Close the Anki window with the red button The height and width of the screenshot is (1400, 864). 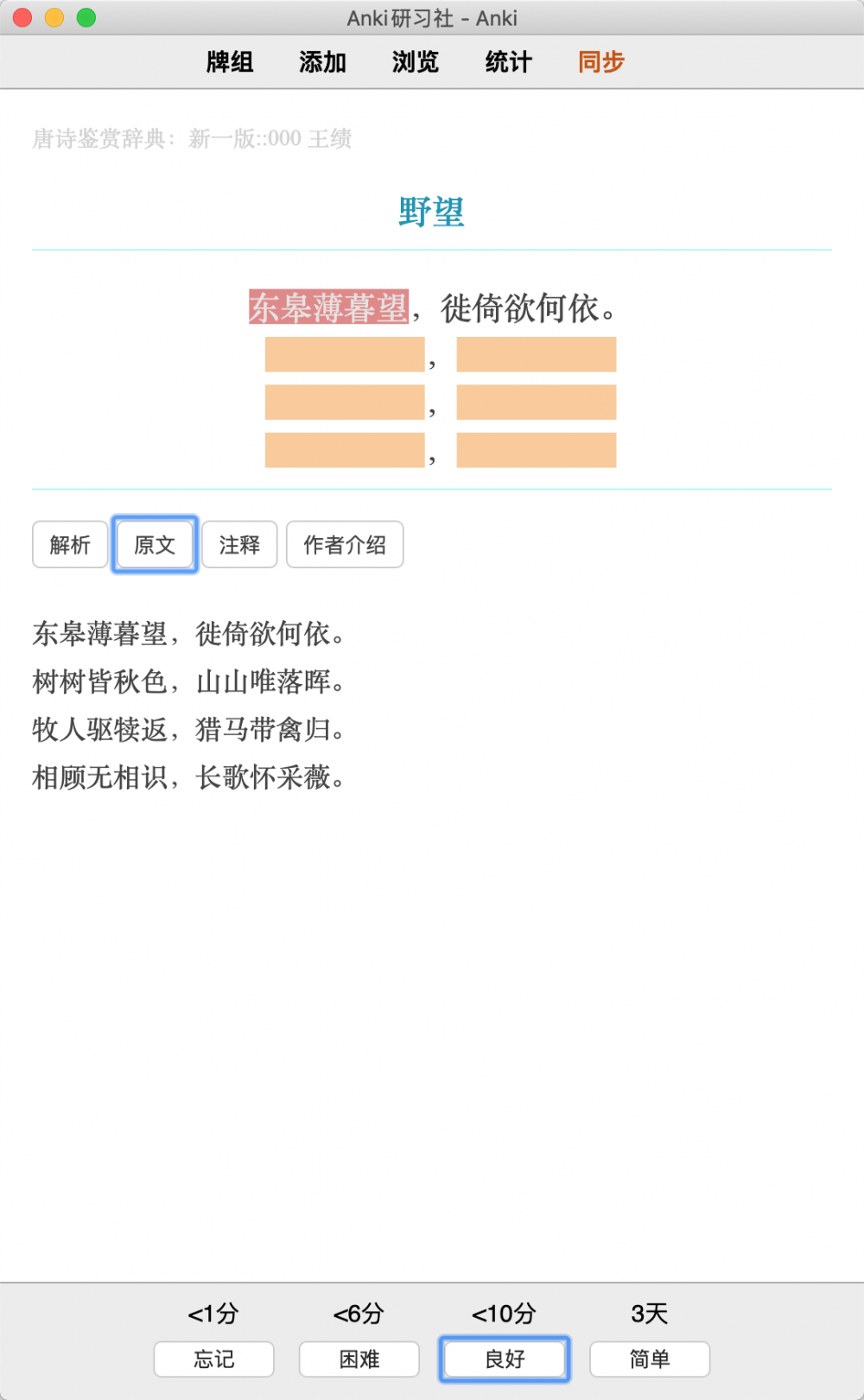[23, 17]
